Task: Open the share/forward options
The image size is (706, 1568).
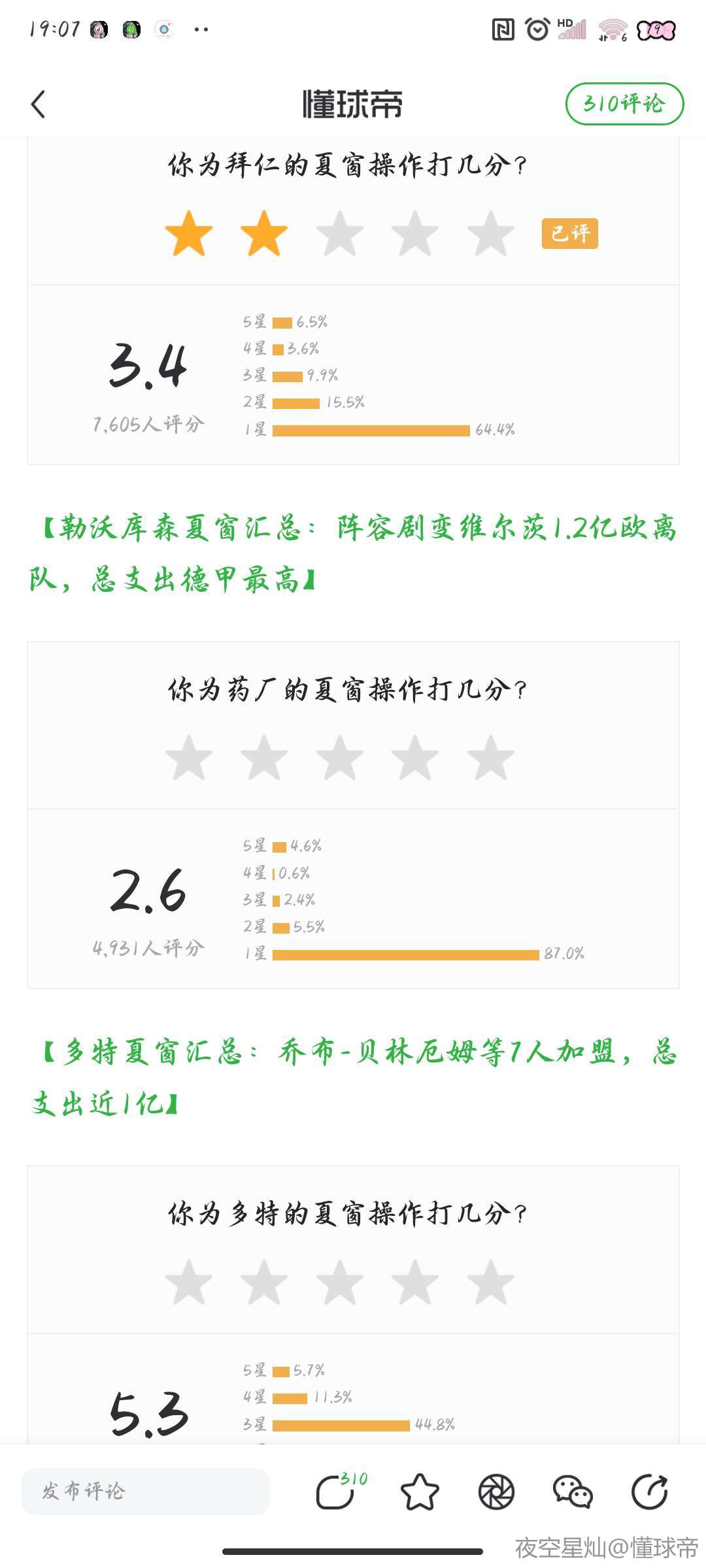Action: click(649, 1492)
